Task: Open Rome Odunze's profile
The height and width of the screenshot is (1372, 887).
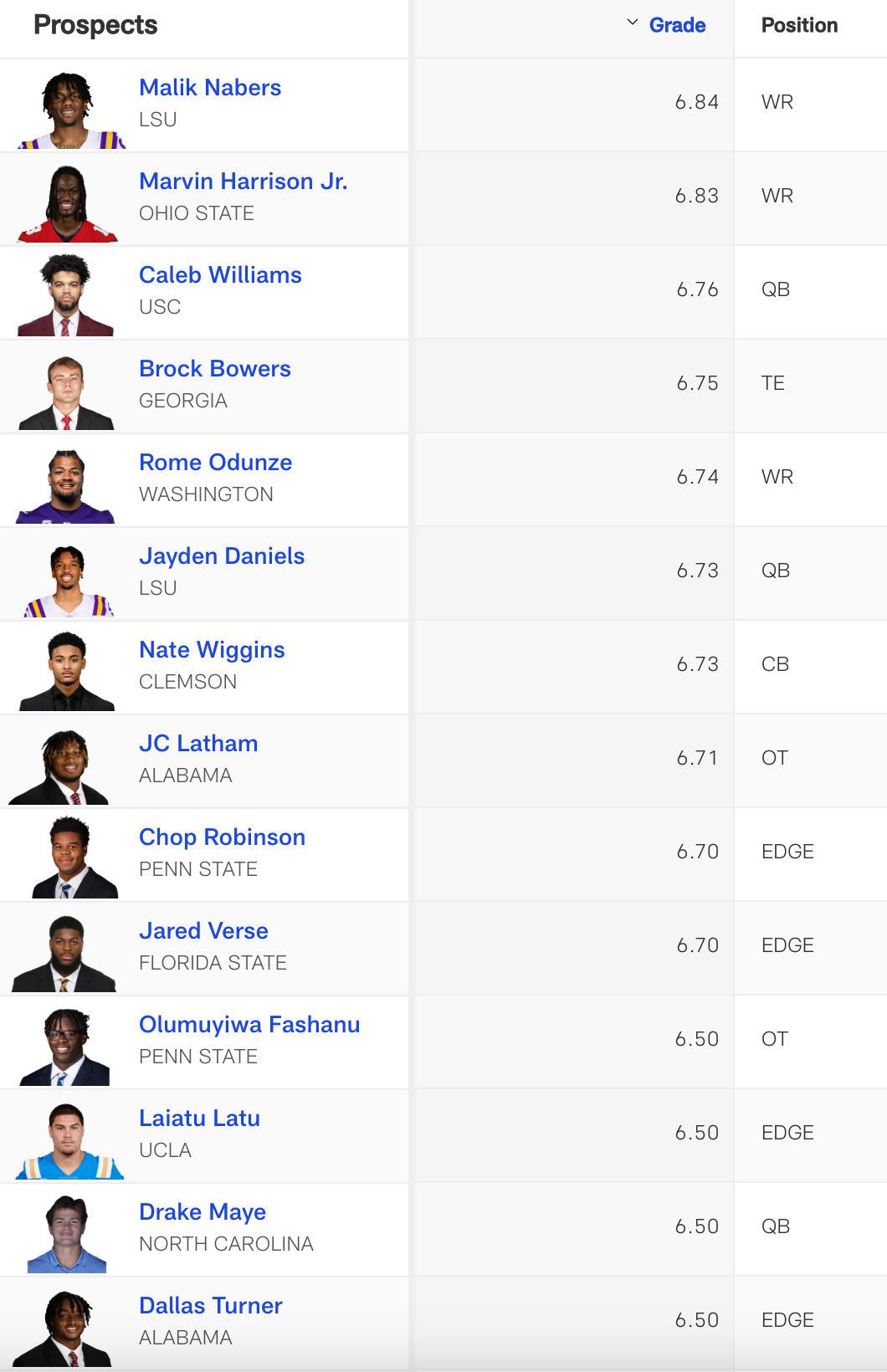Action: click(x=215, y=463)
